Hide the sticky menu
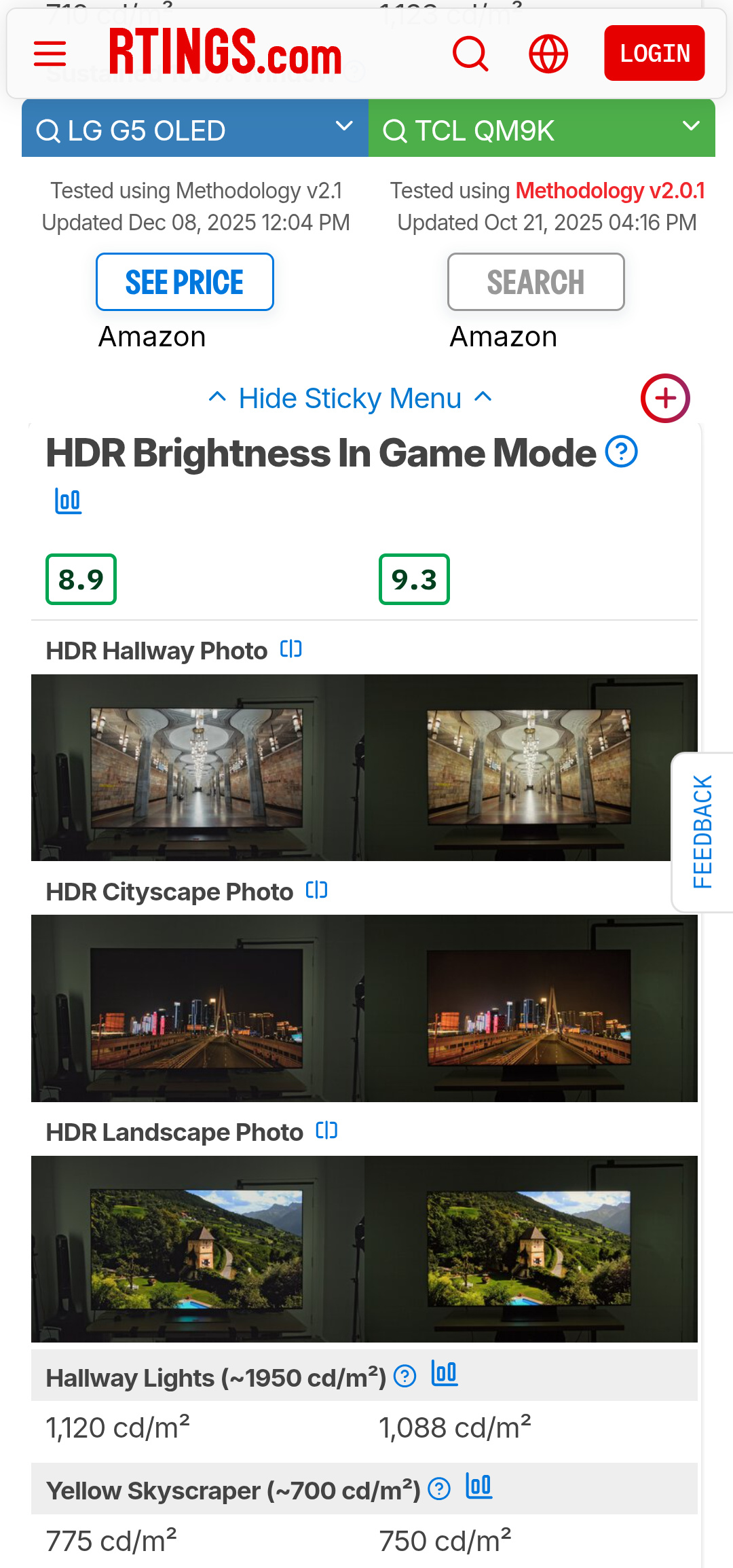733x1568 pixels. (x=350, y=399)
